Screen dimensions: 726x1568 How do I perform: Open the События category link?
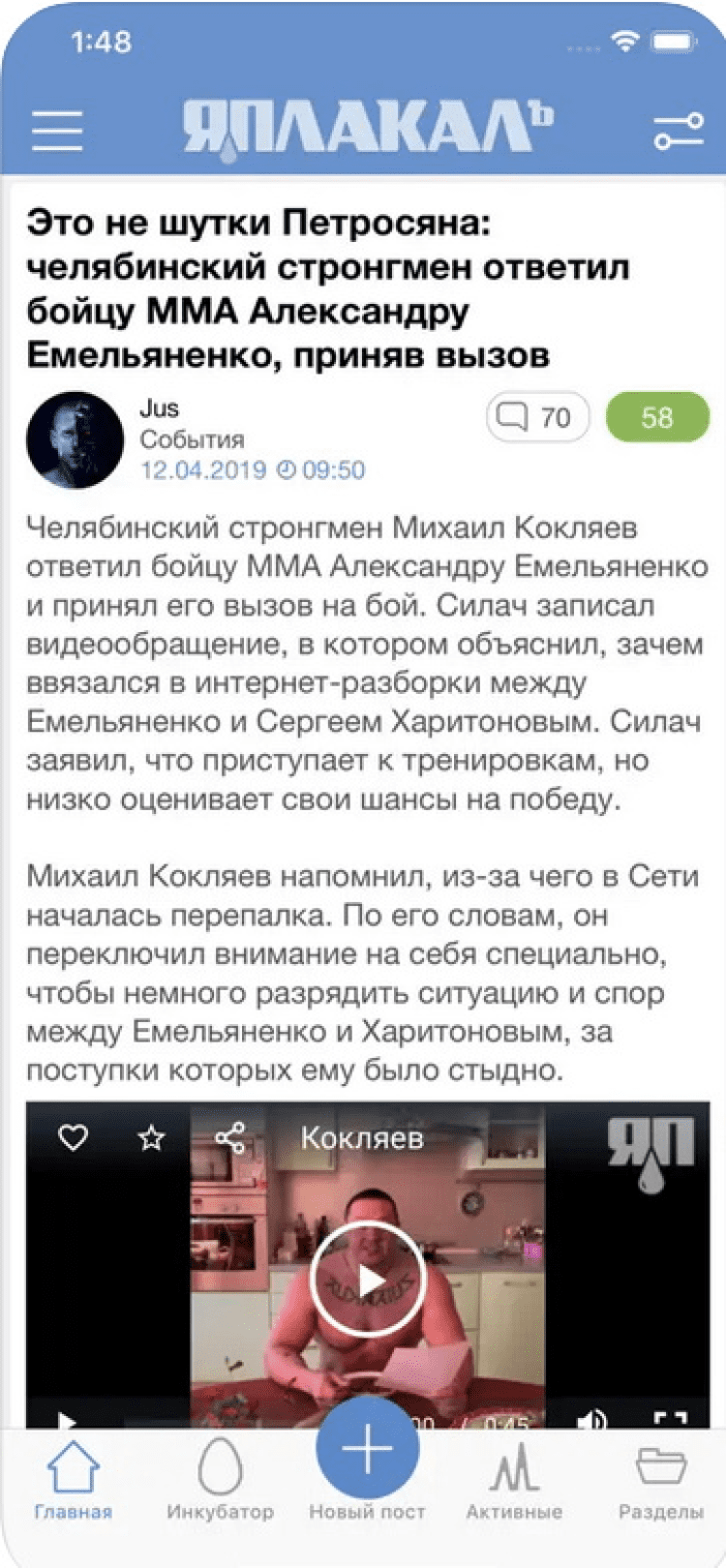coord(192,439)
